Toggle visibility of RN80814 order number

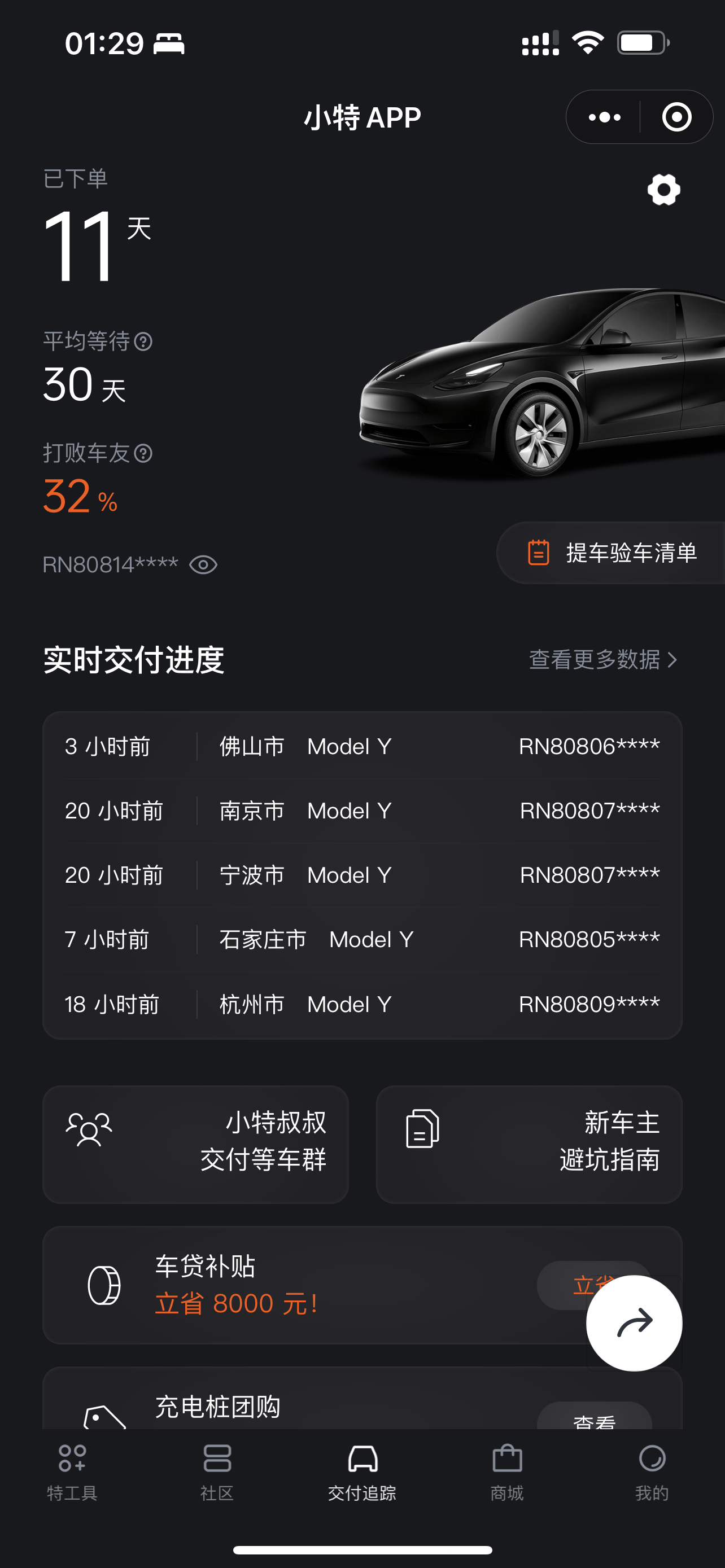pos(203,565)
